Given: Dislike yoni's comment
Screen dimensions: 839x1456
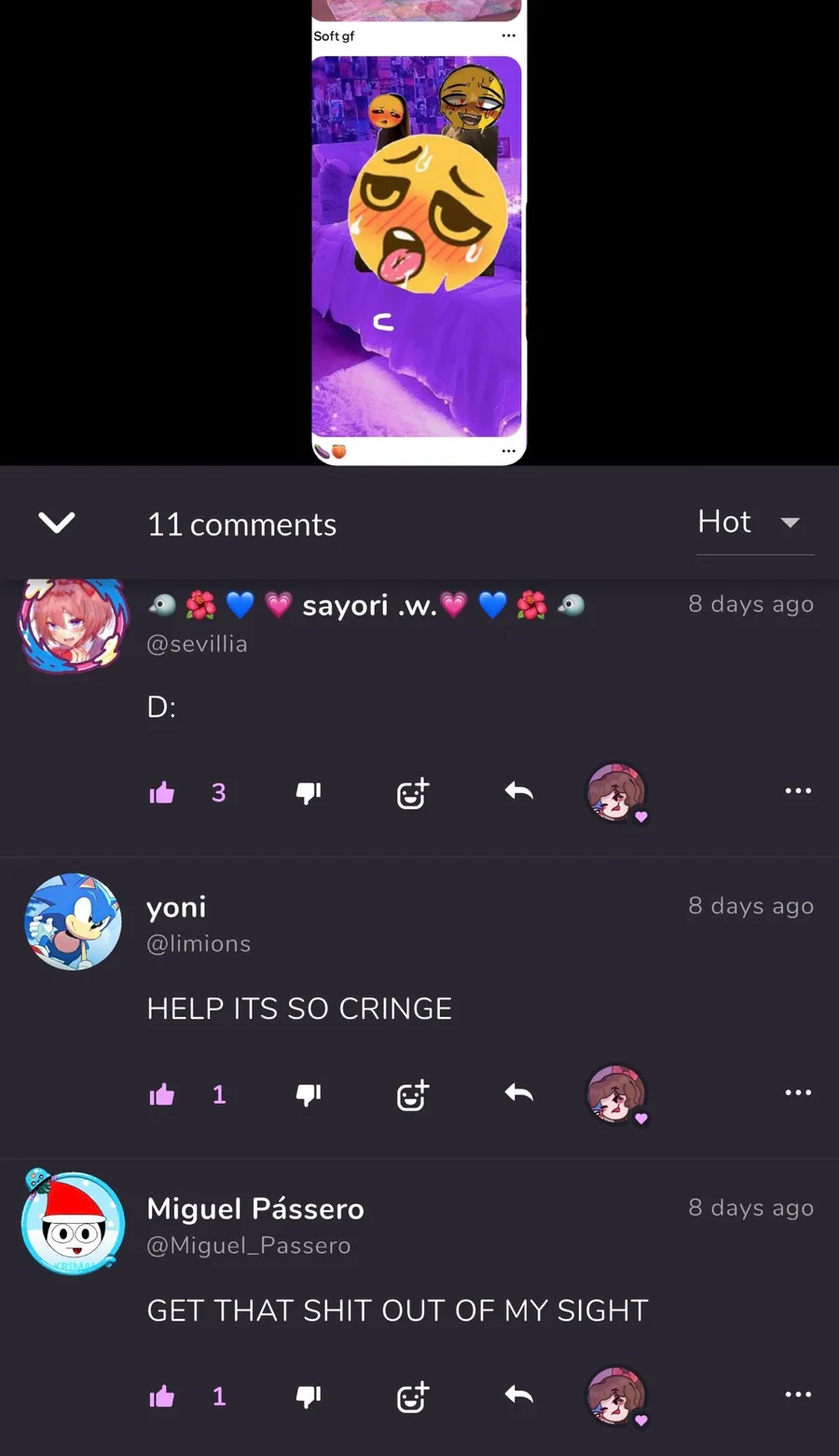Looking at the screenshot, I should click(309, 1094).
